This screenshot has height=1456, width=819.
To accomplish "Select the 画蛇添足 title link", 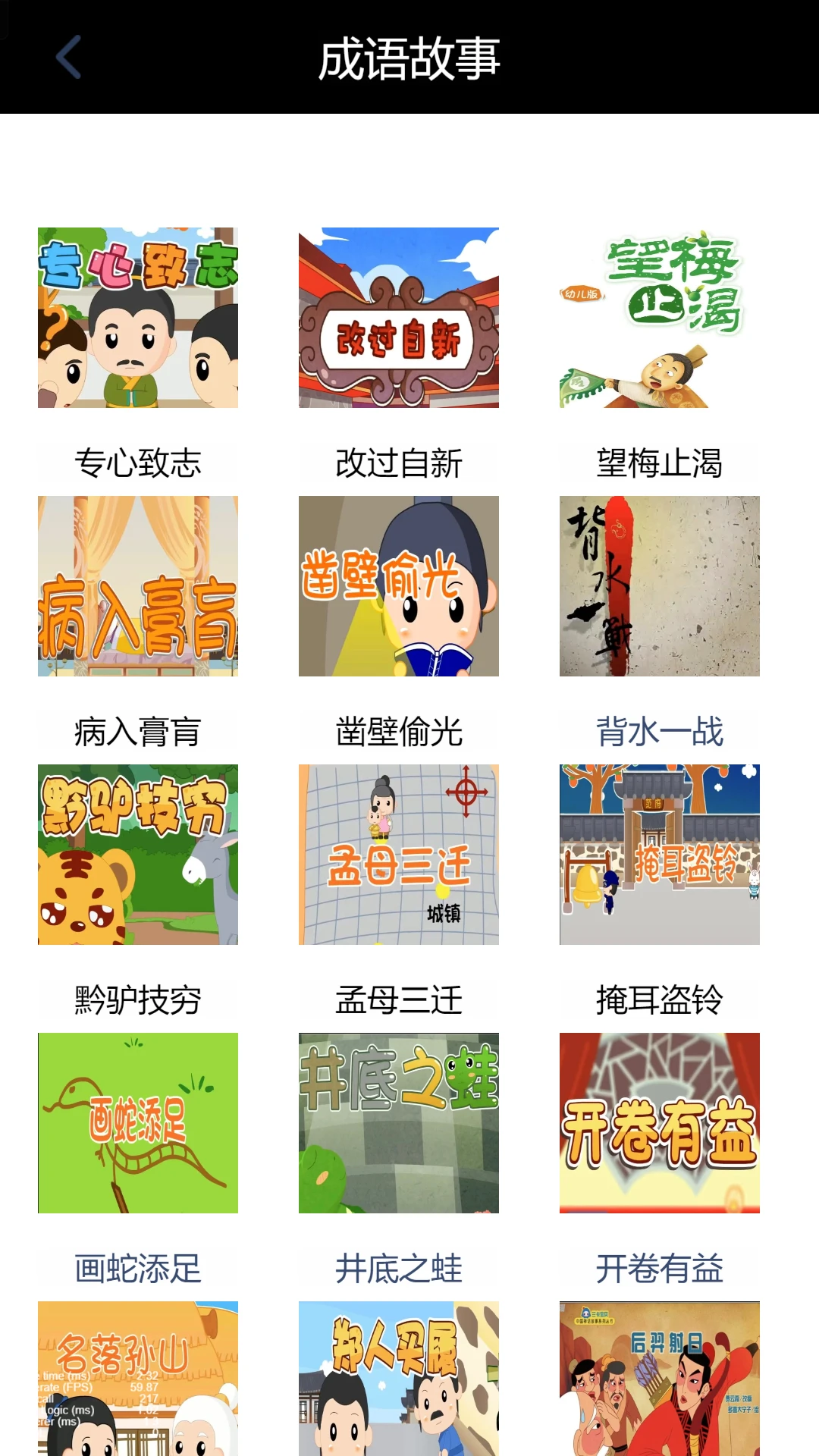I will pyautogui.click(x=138, y=1266).
